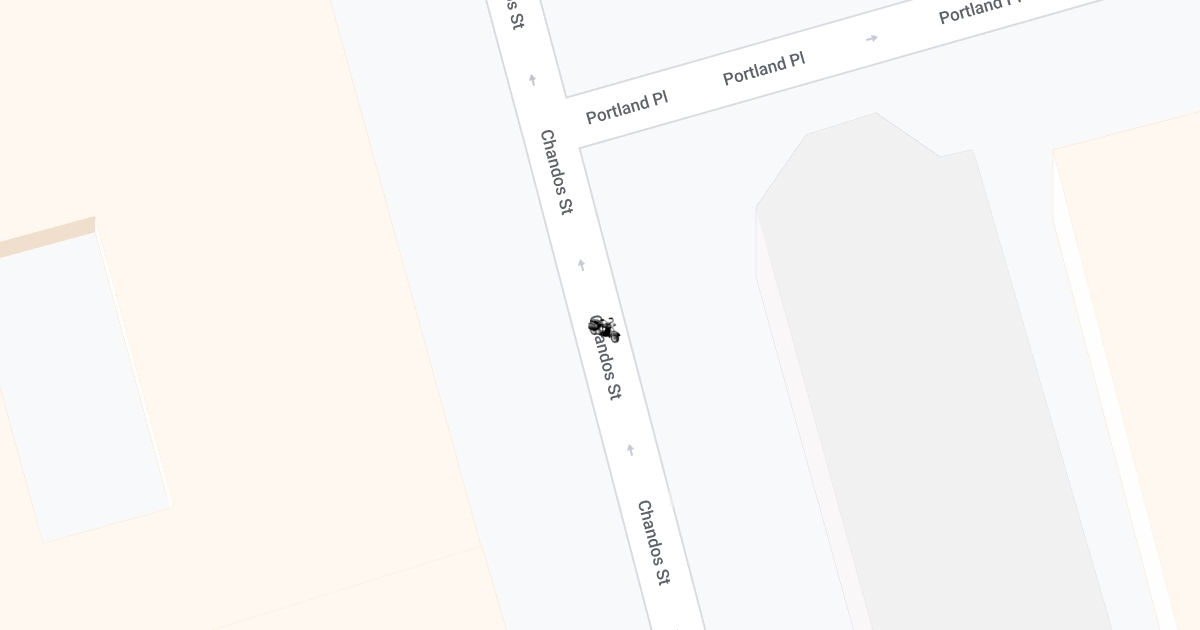Tap the motorcycle marker on Chandos St
The image size is (1200, 630).
[604, 328]
